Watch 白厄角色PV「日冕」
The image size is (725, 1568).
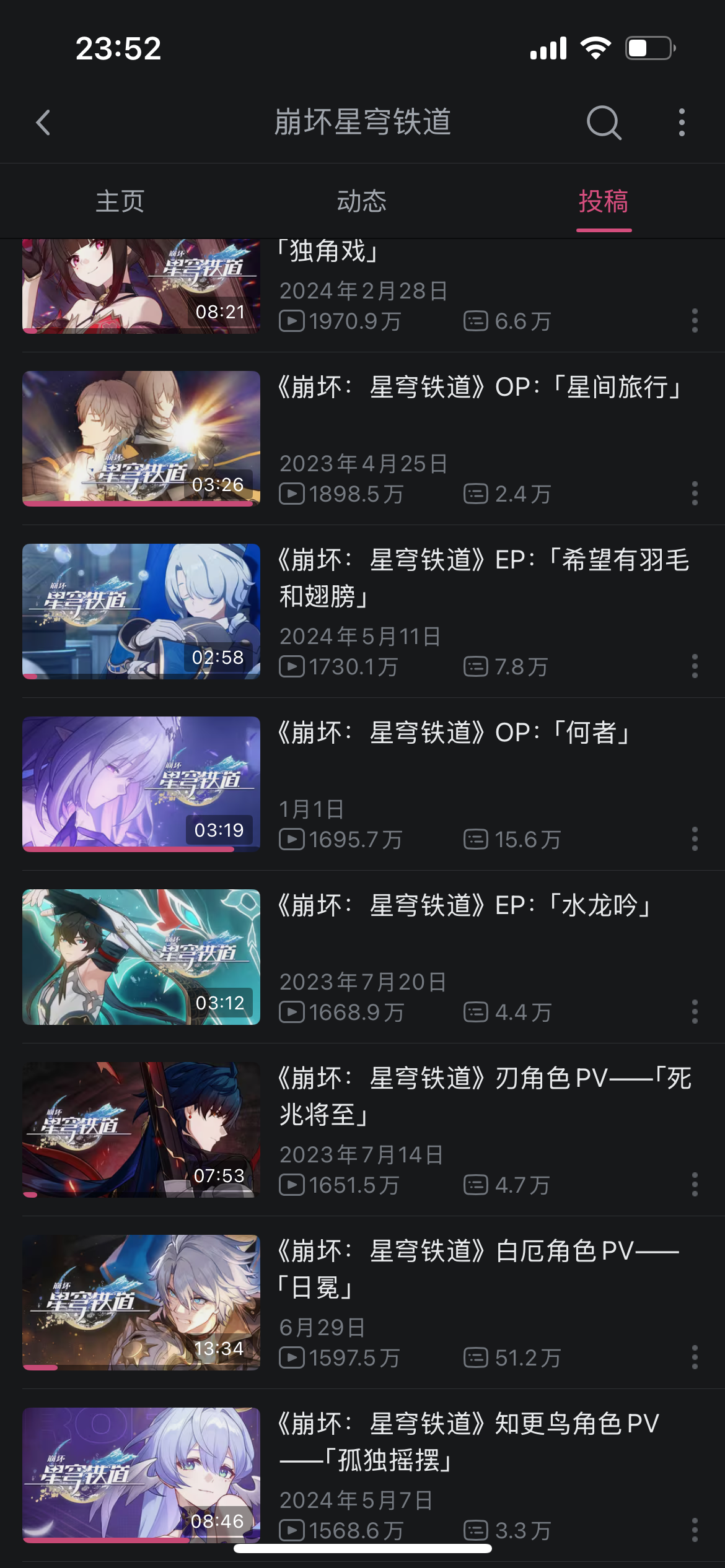141,1302
